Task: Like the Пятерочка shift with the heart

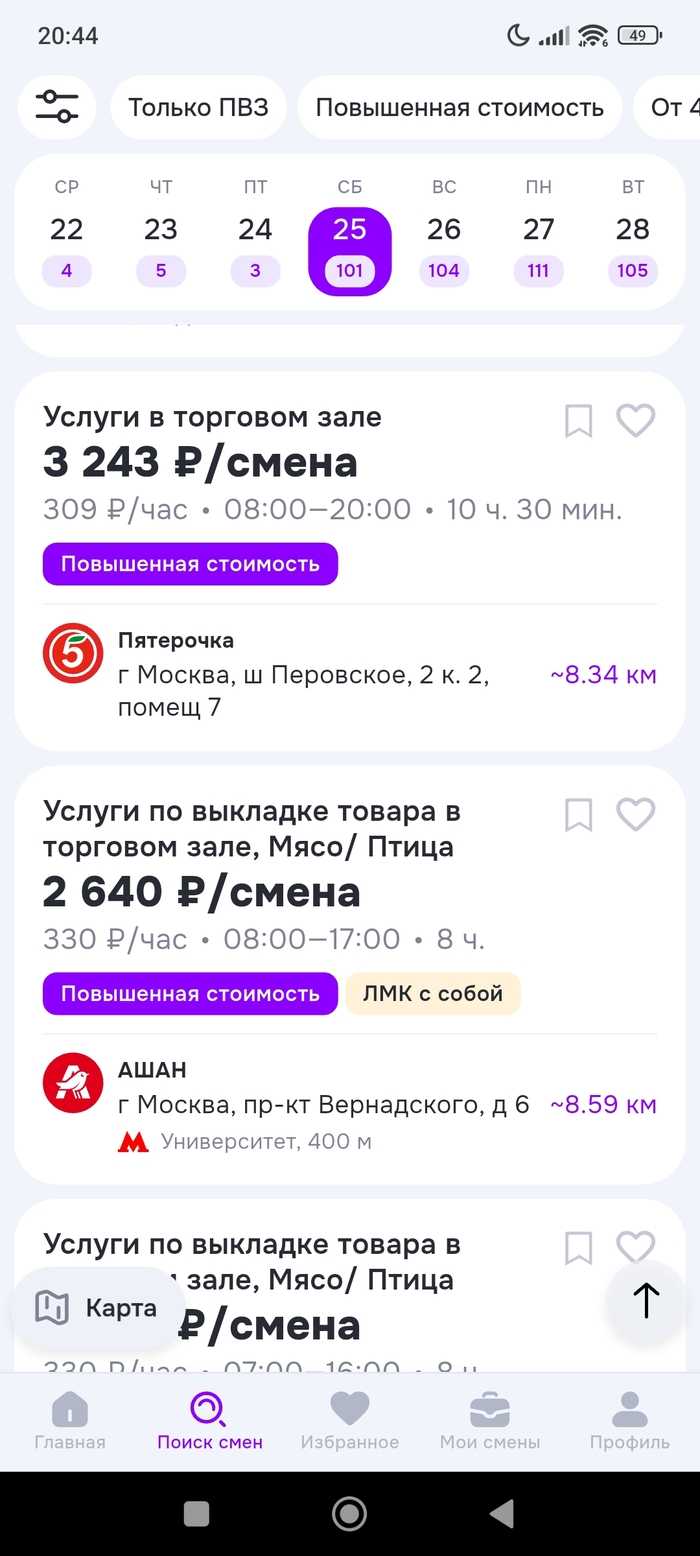Action: pos(635,421)
